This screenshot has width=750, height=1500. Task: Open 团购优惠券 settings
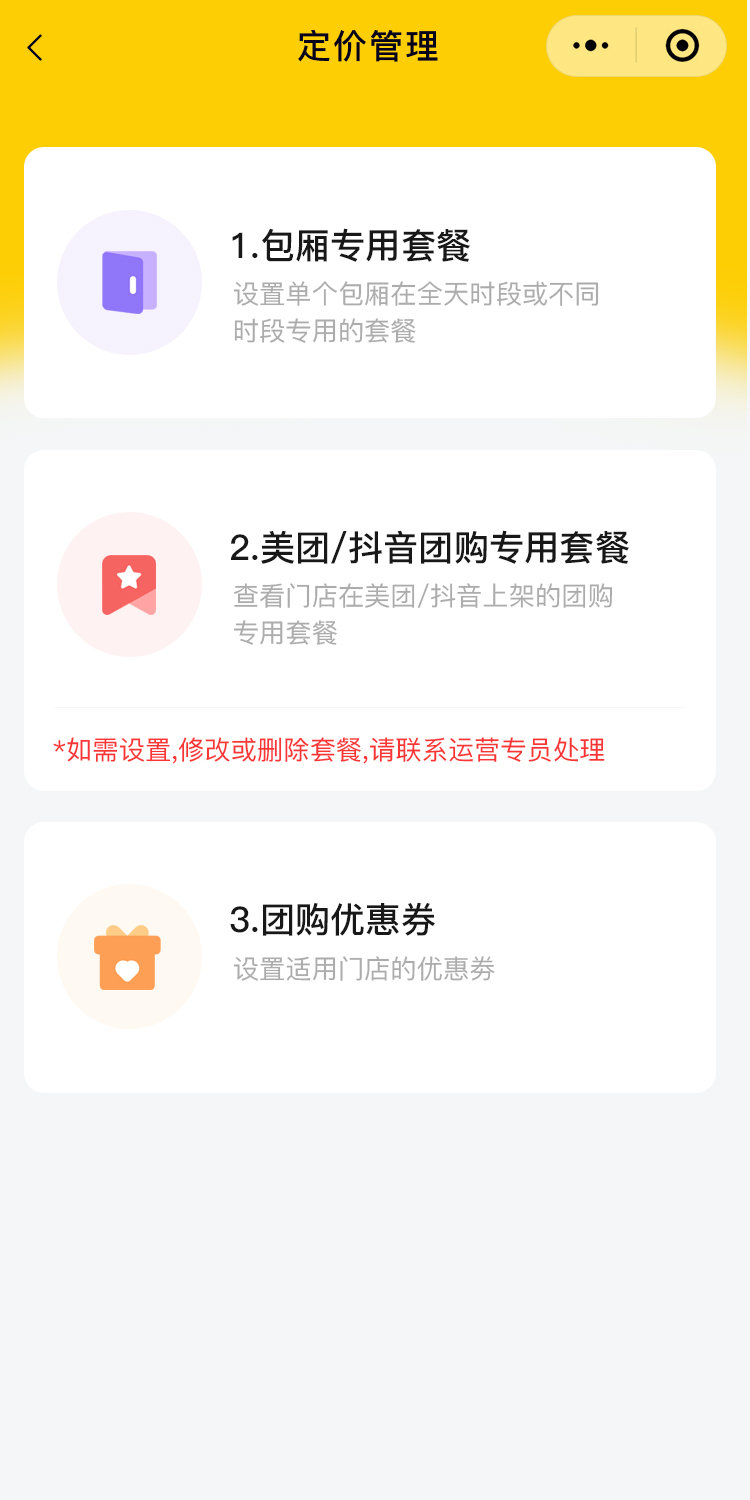coord(369,956)
